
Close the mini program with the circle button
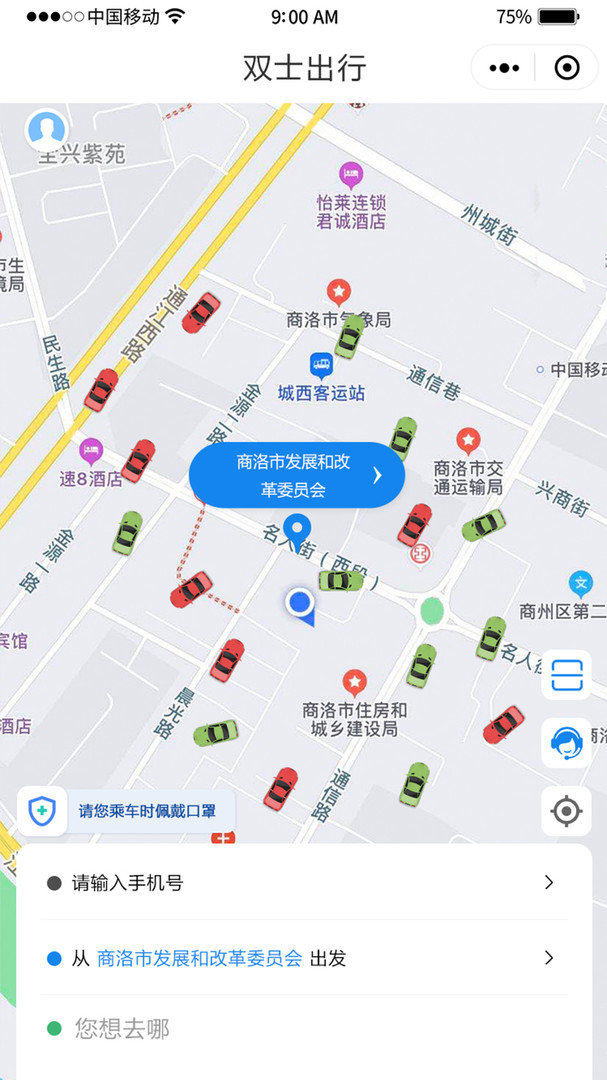[567, 68]
